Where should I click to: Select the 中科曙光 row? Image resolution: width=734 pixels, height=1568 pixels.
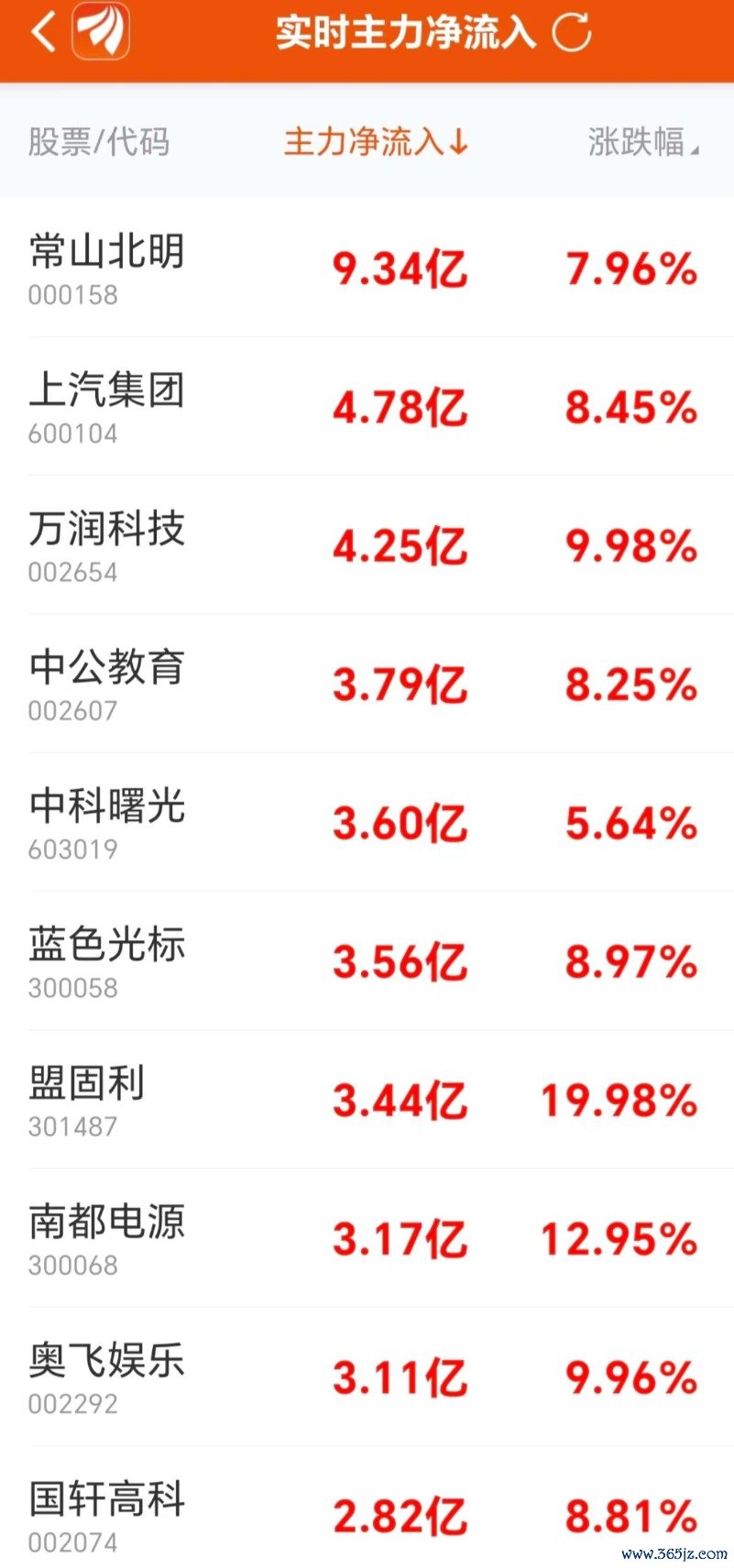(367, 822)
